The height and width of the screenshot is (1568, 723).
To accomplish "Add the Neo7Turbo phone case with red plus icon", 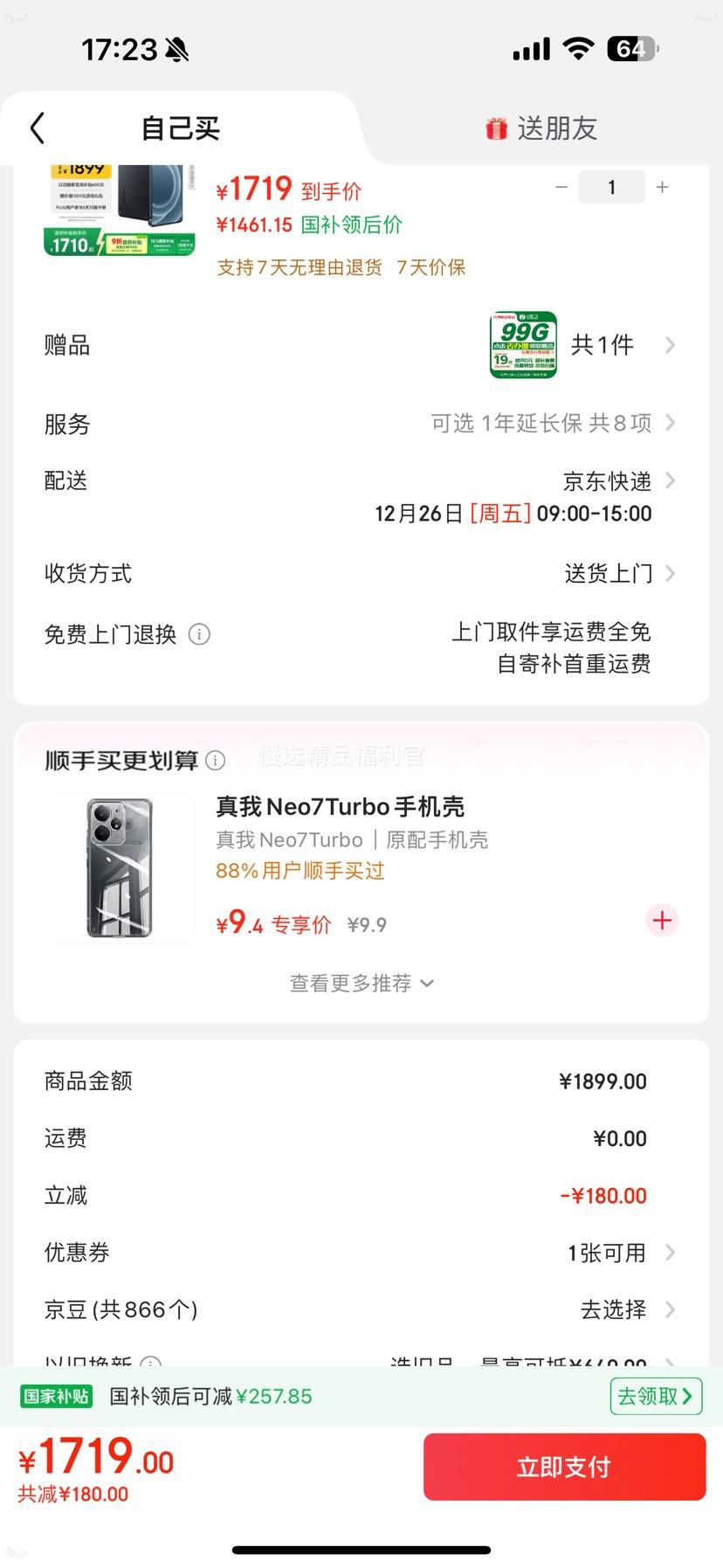I will pos(662,921).
